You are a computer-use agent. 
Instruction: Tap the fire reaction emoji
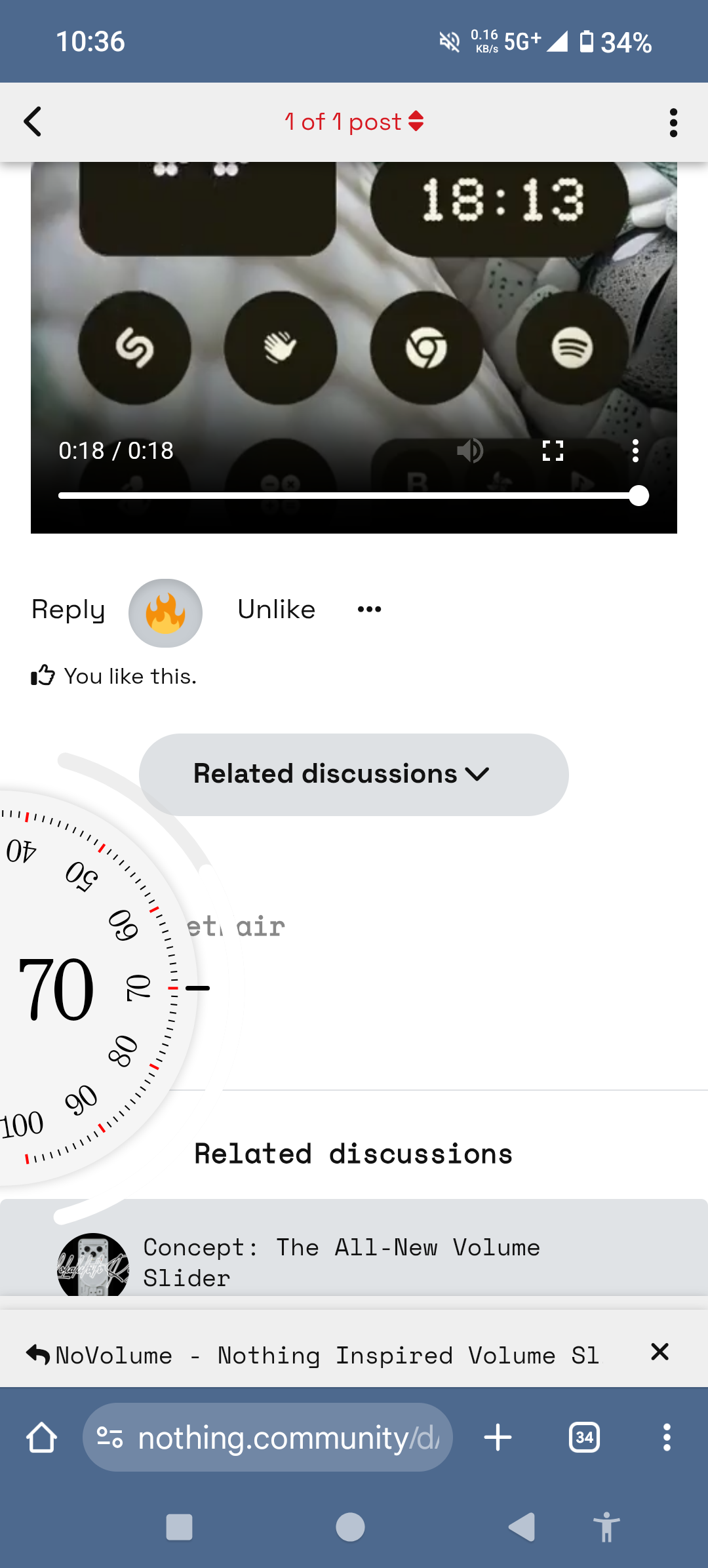pos(165,613)
